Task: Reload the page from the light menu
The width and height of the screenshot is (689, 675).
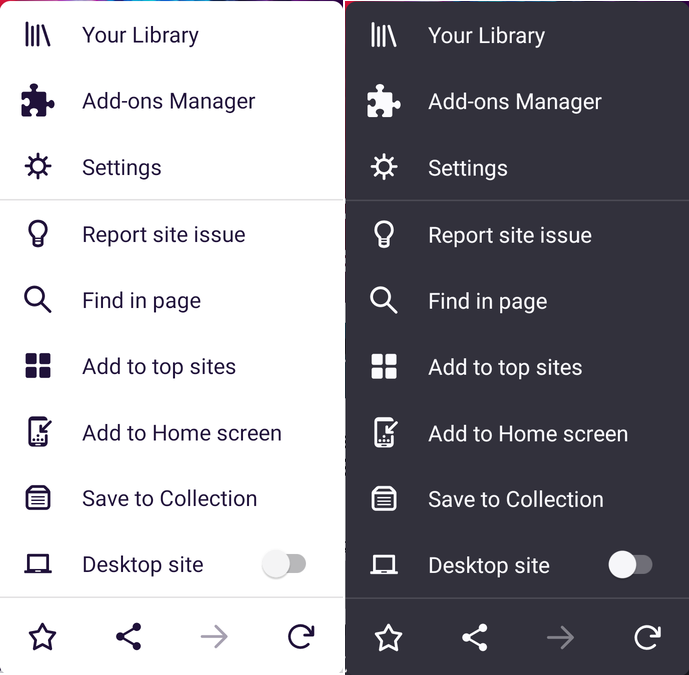Action: 300,637
